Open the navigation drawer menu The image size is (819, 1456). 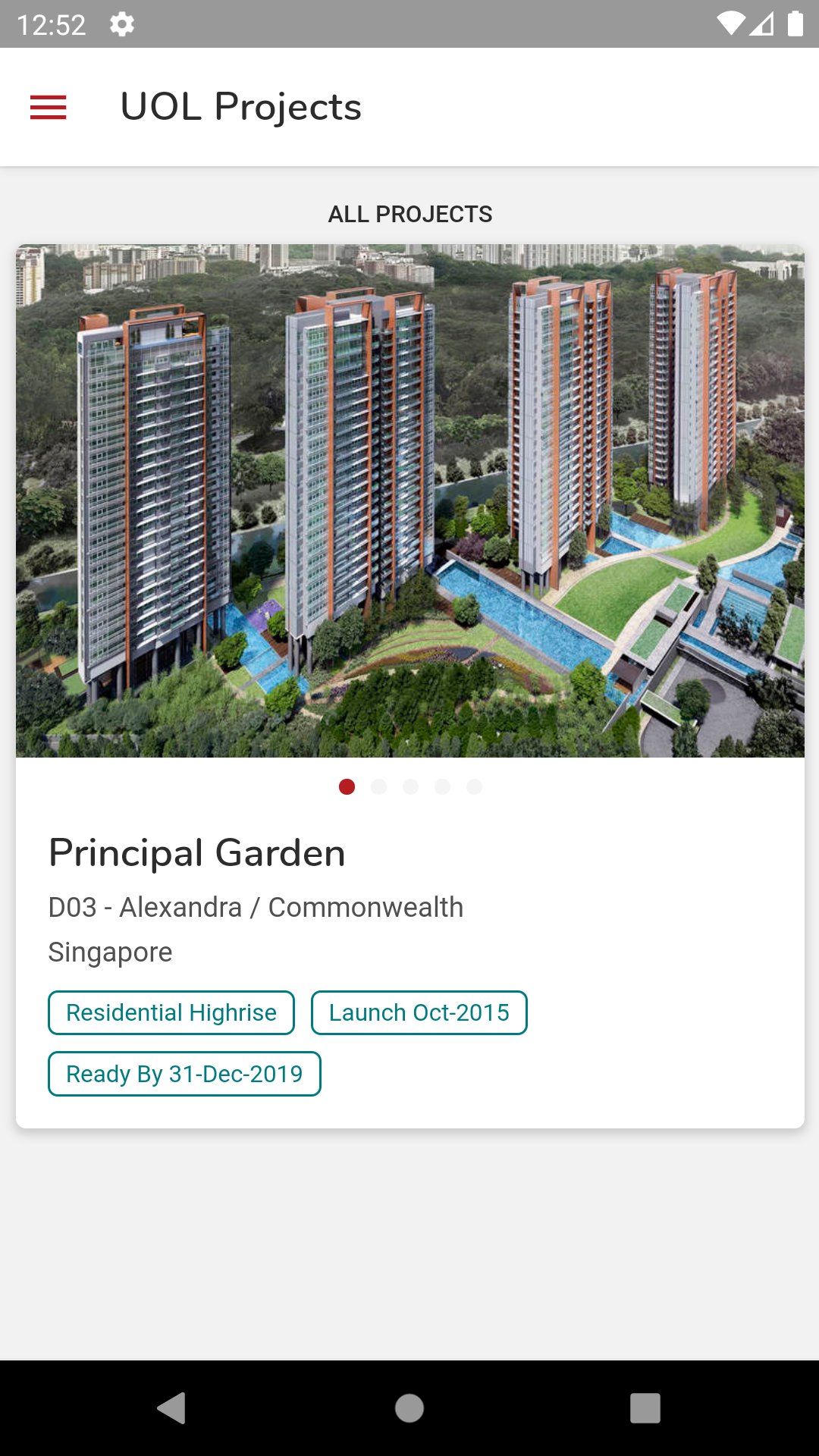pos(48,107)
